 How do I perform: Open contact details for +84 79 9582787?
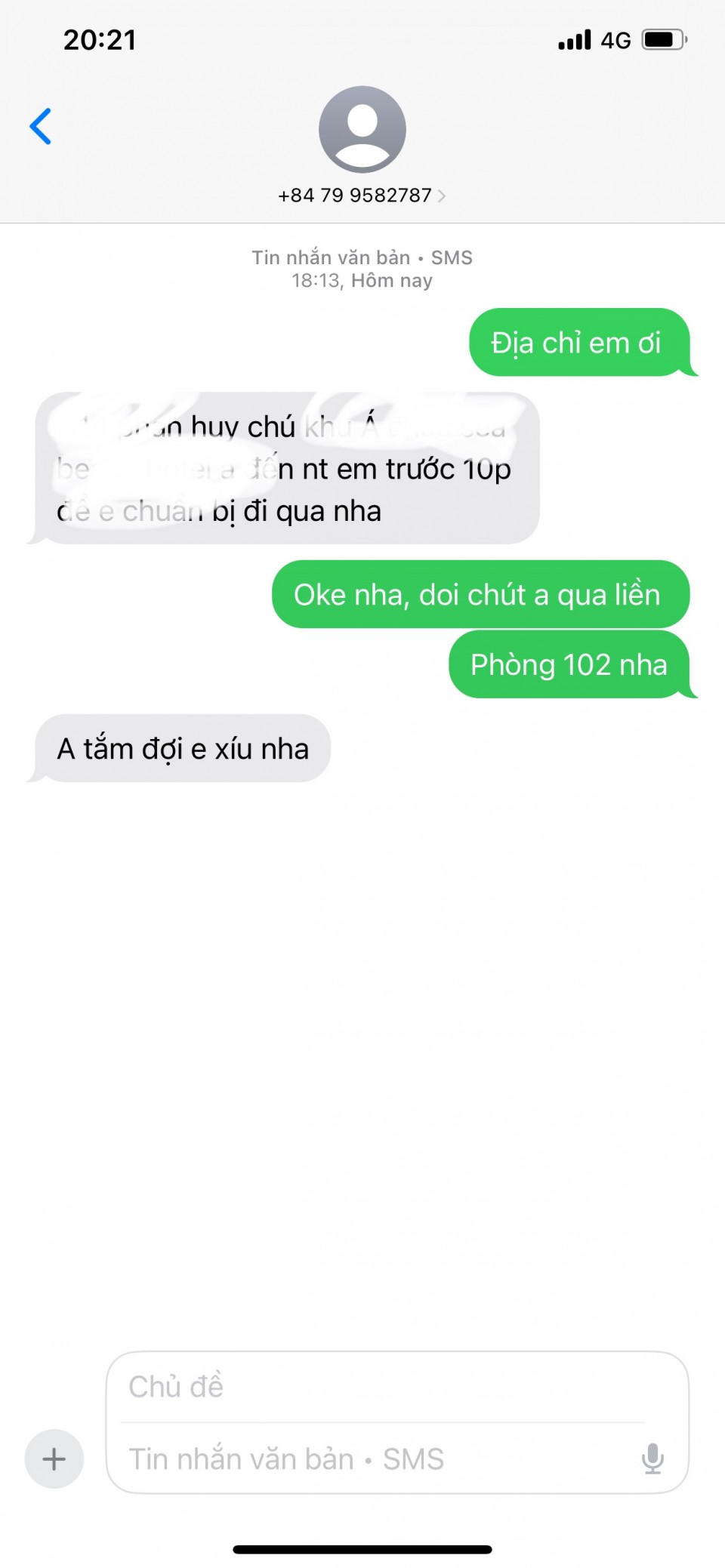362,196
